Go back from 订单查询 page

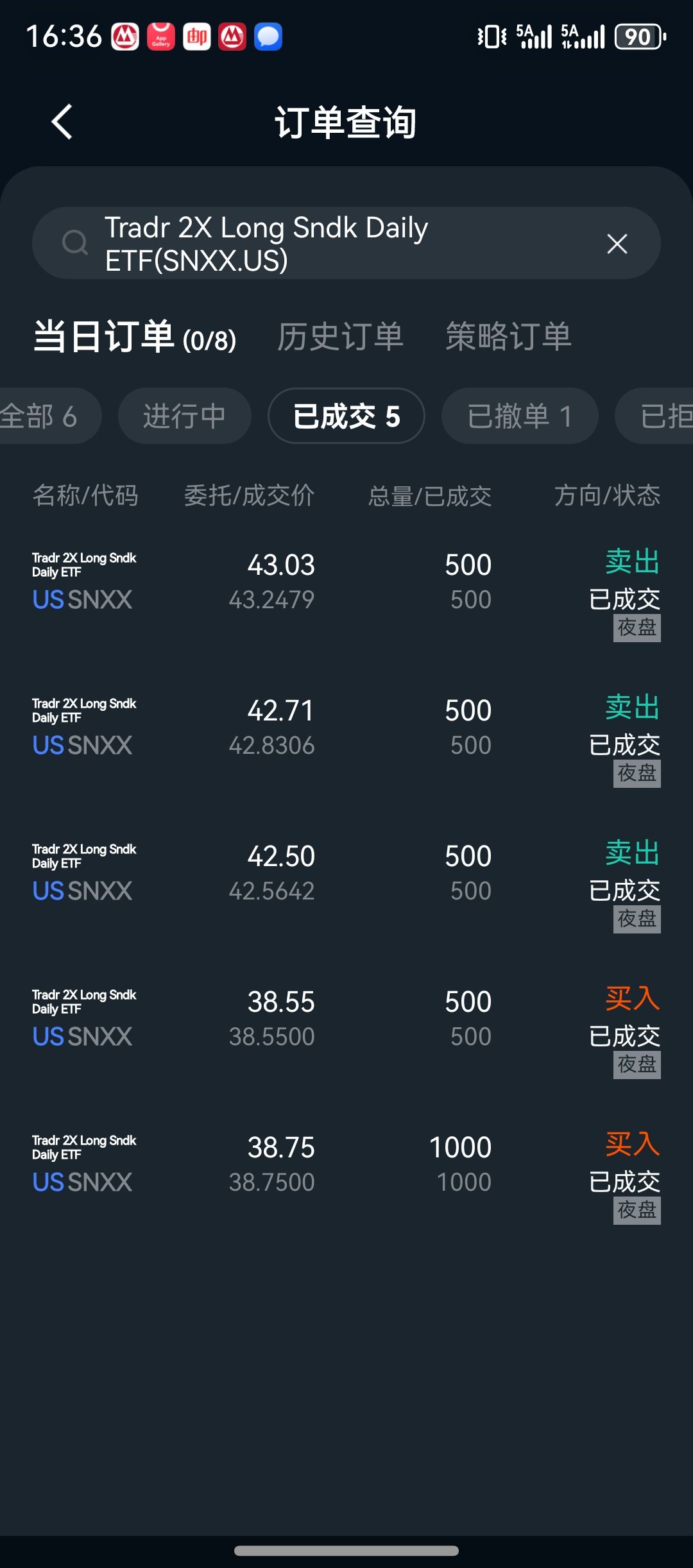pos(62,122)
